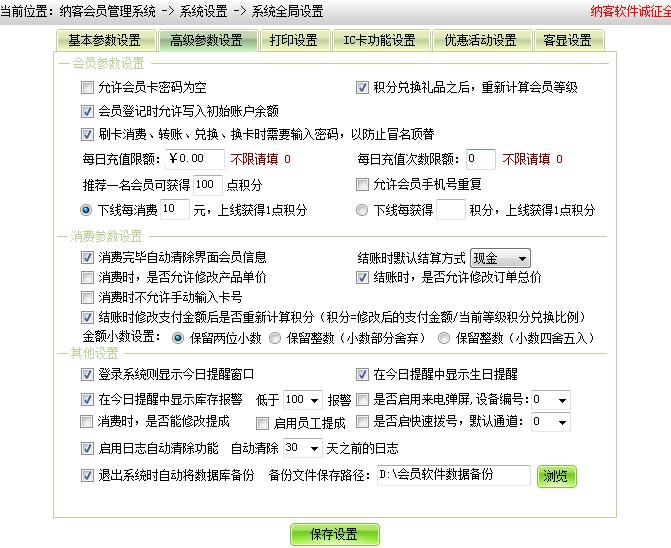671x548 pixels.
Task: Open the 打印设置 tab
Action: [x=293, y=40]
